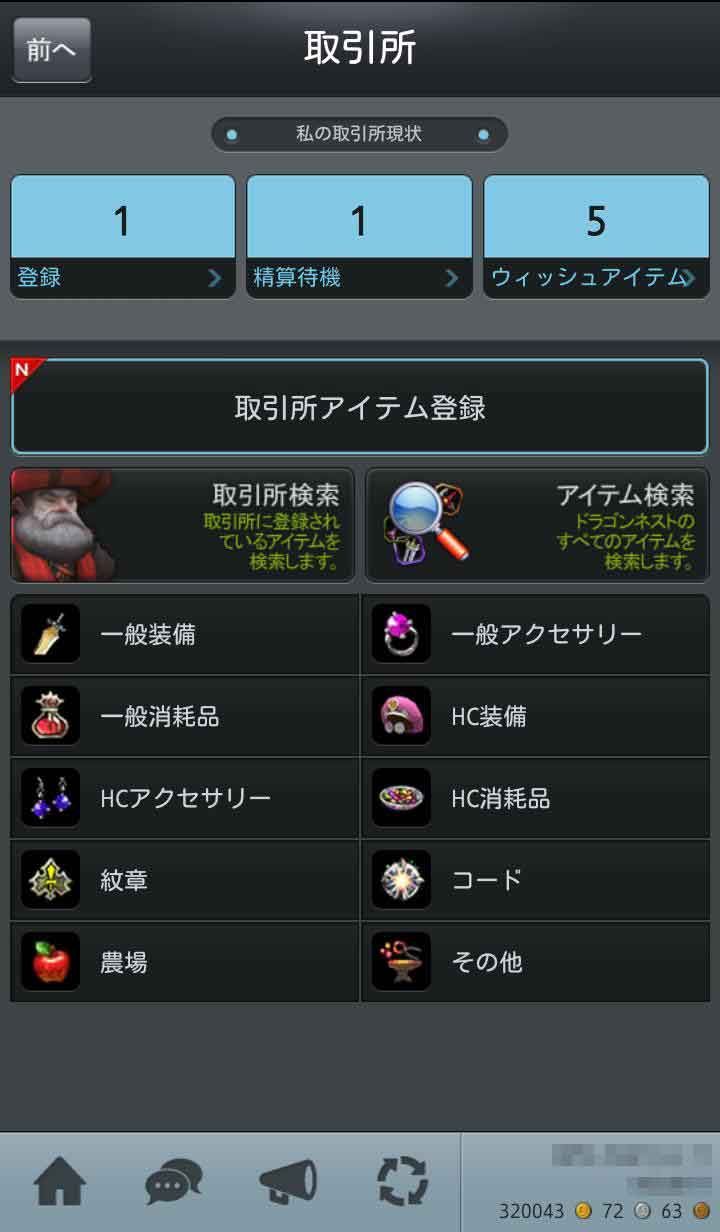The height and width of the screenshot is (1232, 720).
Task: Tap the refresh arrows icon
Action: click(402, 1183)
